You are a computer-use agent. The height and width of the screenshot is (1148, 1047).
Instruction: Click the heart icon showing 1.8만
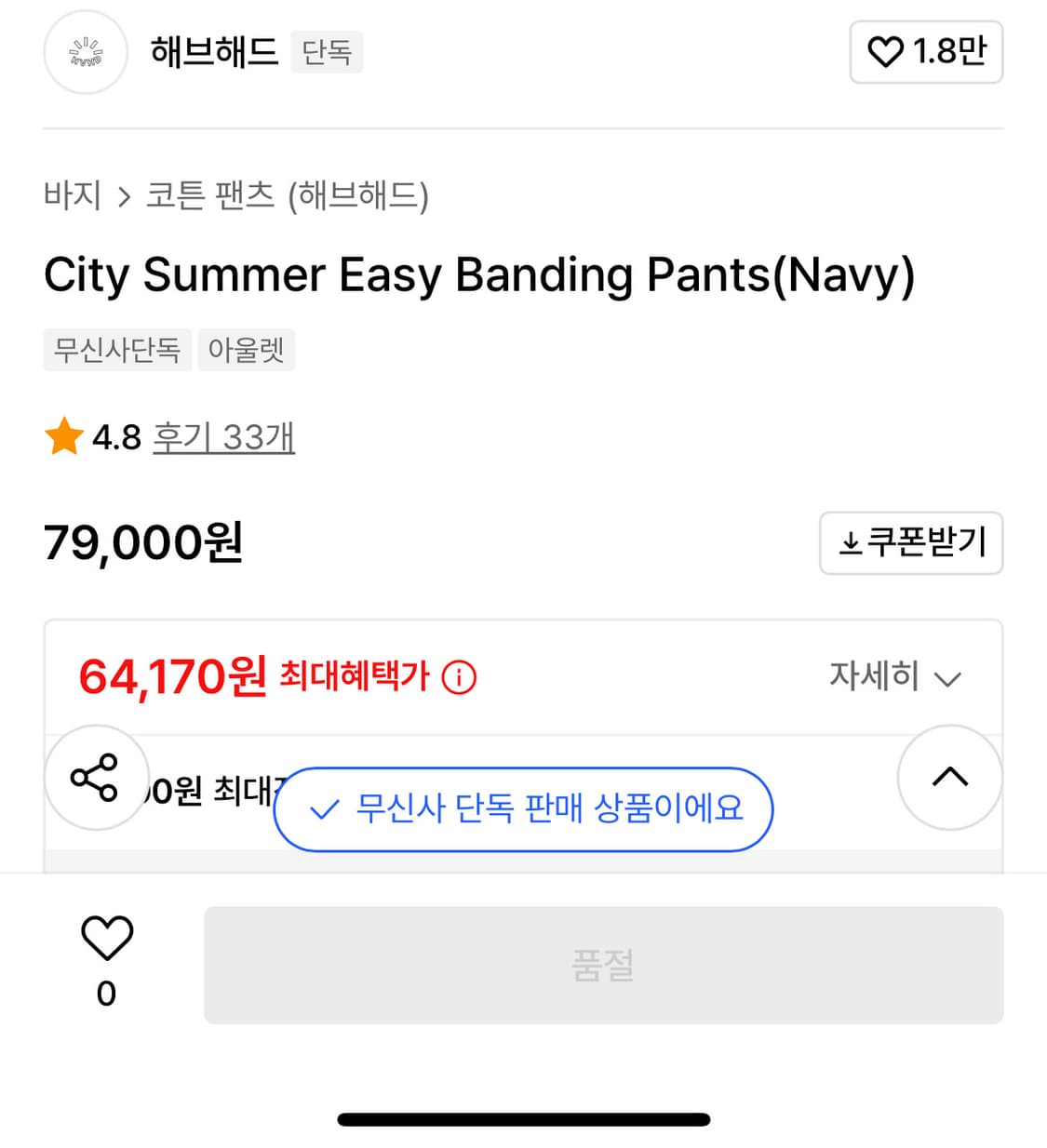click(926, 52)
